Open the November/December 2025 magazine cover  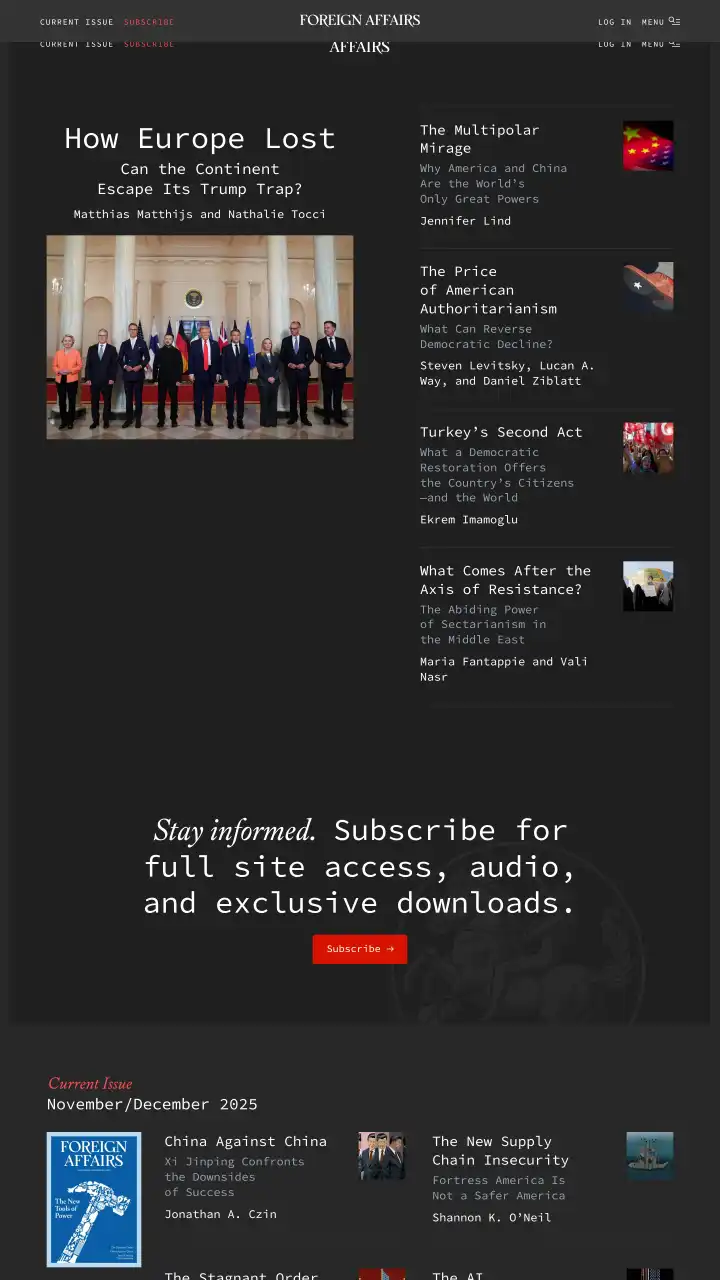[x=94, y=1198]
